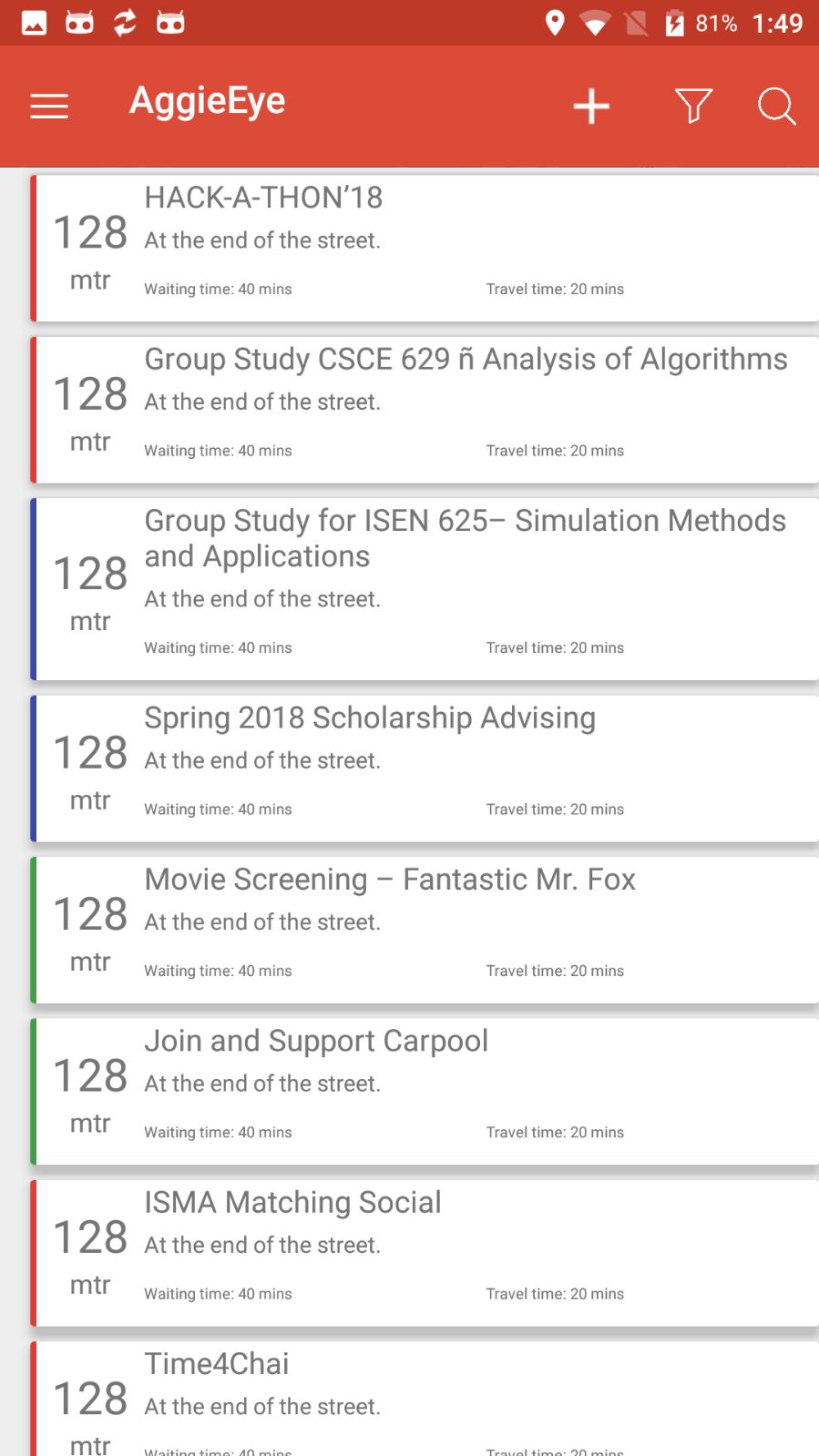Add a new event with plus icon
819x1456 pixels.
click(590, 107)
